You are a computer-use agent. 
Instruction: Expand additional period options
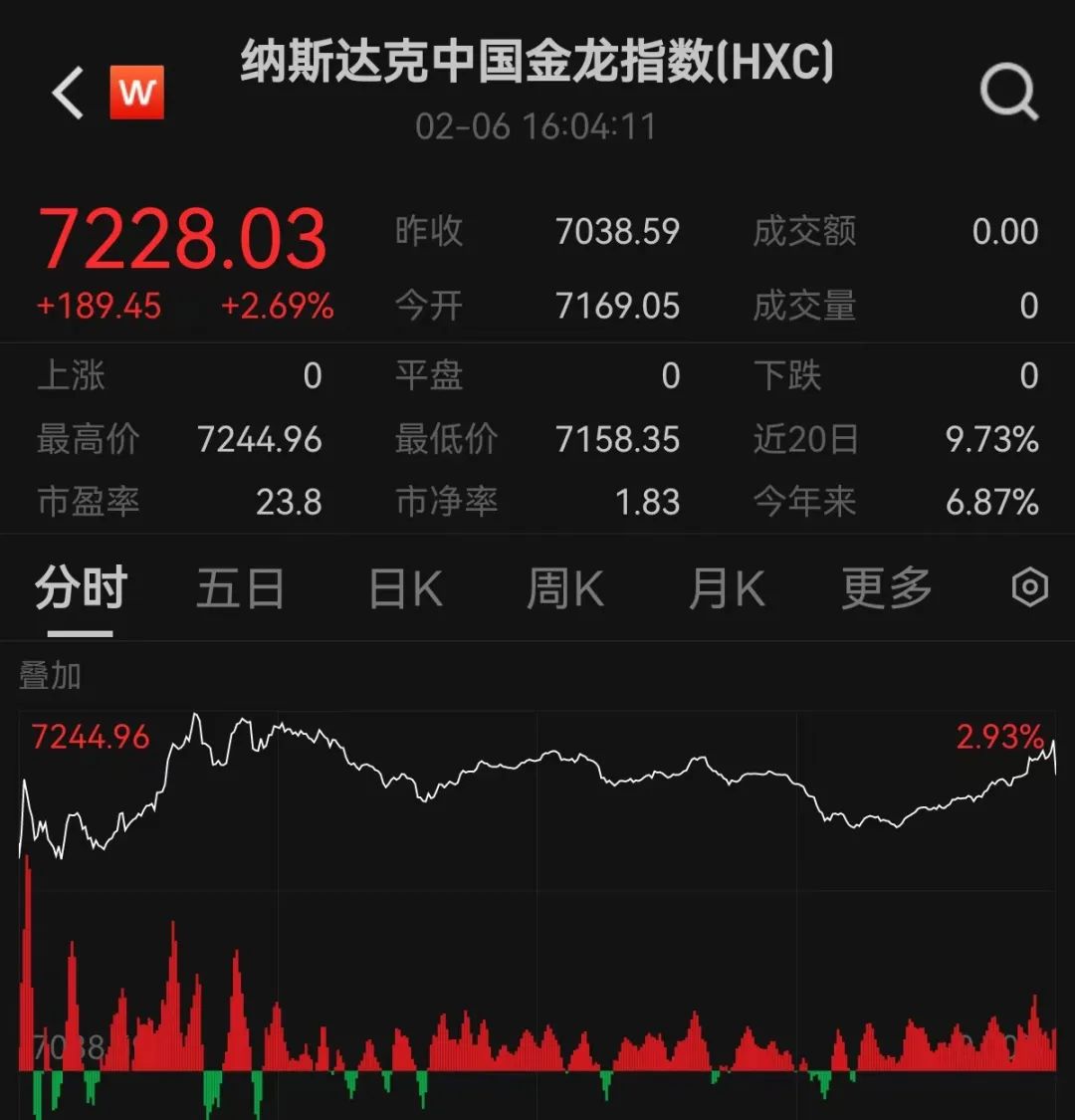884,587
